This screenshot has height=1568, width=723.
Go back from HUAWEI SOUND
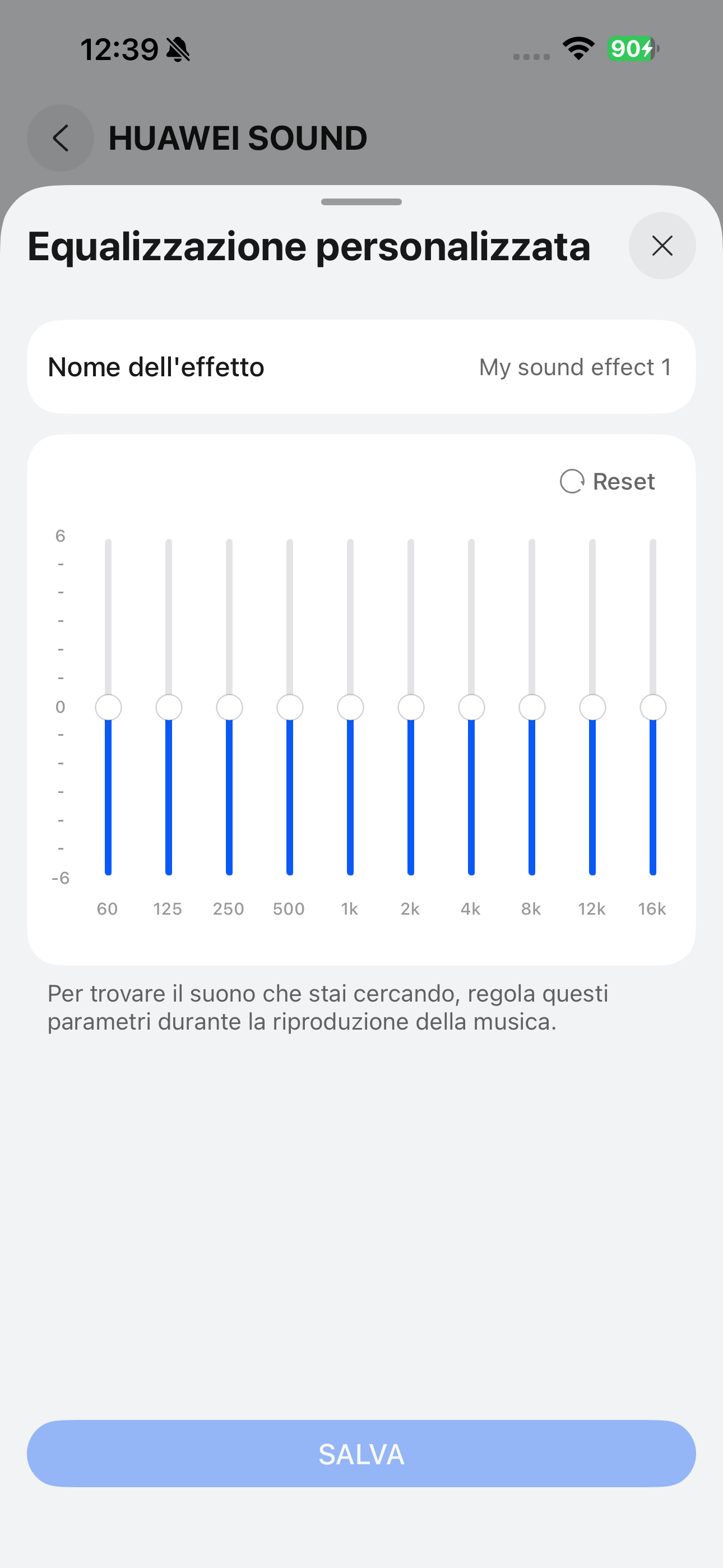(61, 138)
